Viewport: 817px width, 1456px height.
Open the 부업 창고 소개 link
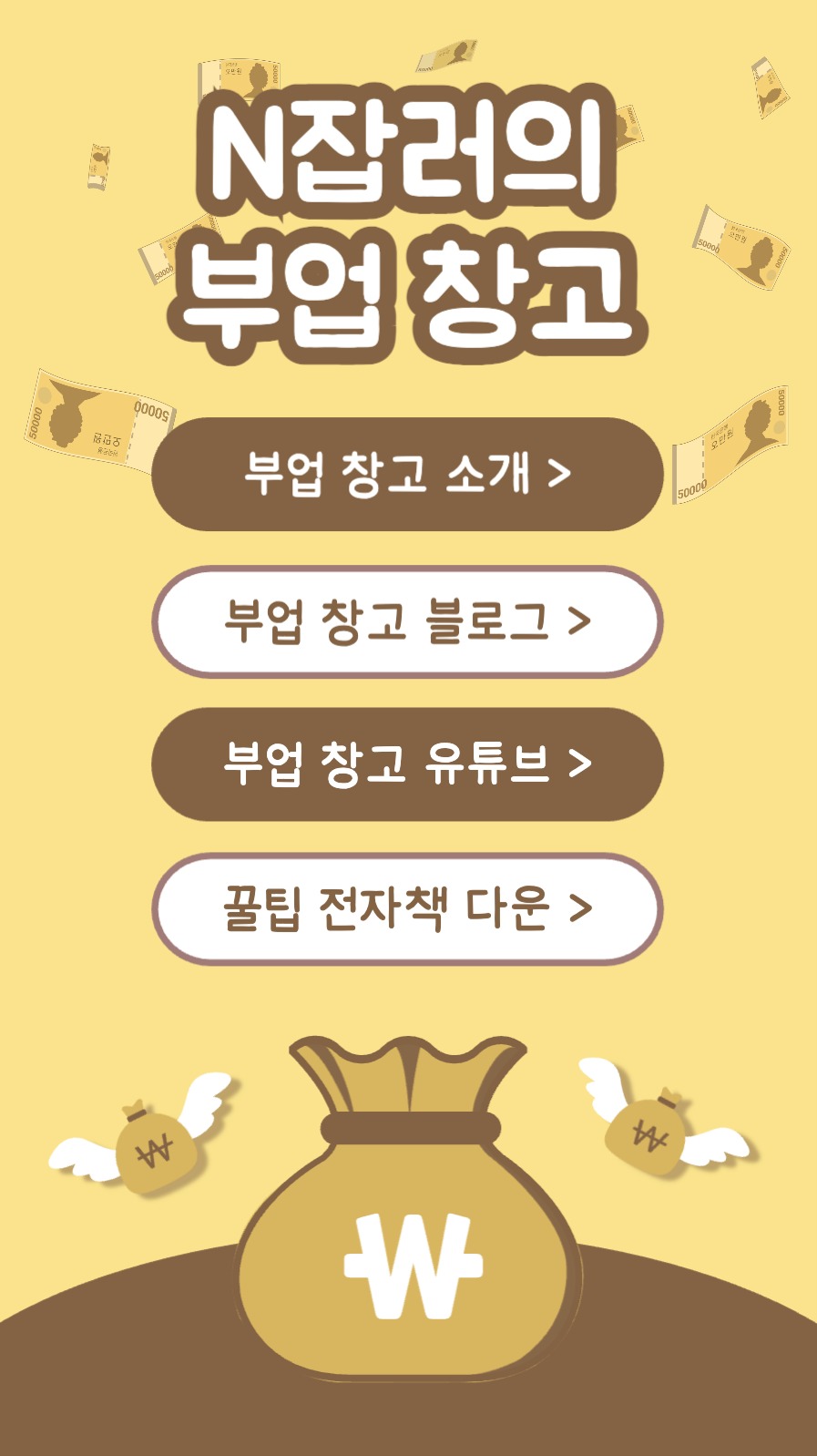coord(408,474)
